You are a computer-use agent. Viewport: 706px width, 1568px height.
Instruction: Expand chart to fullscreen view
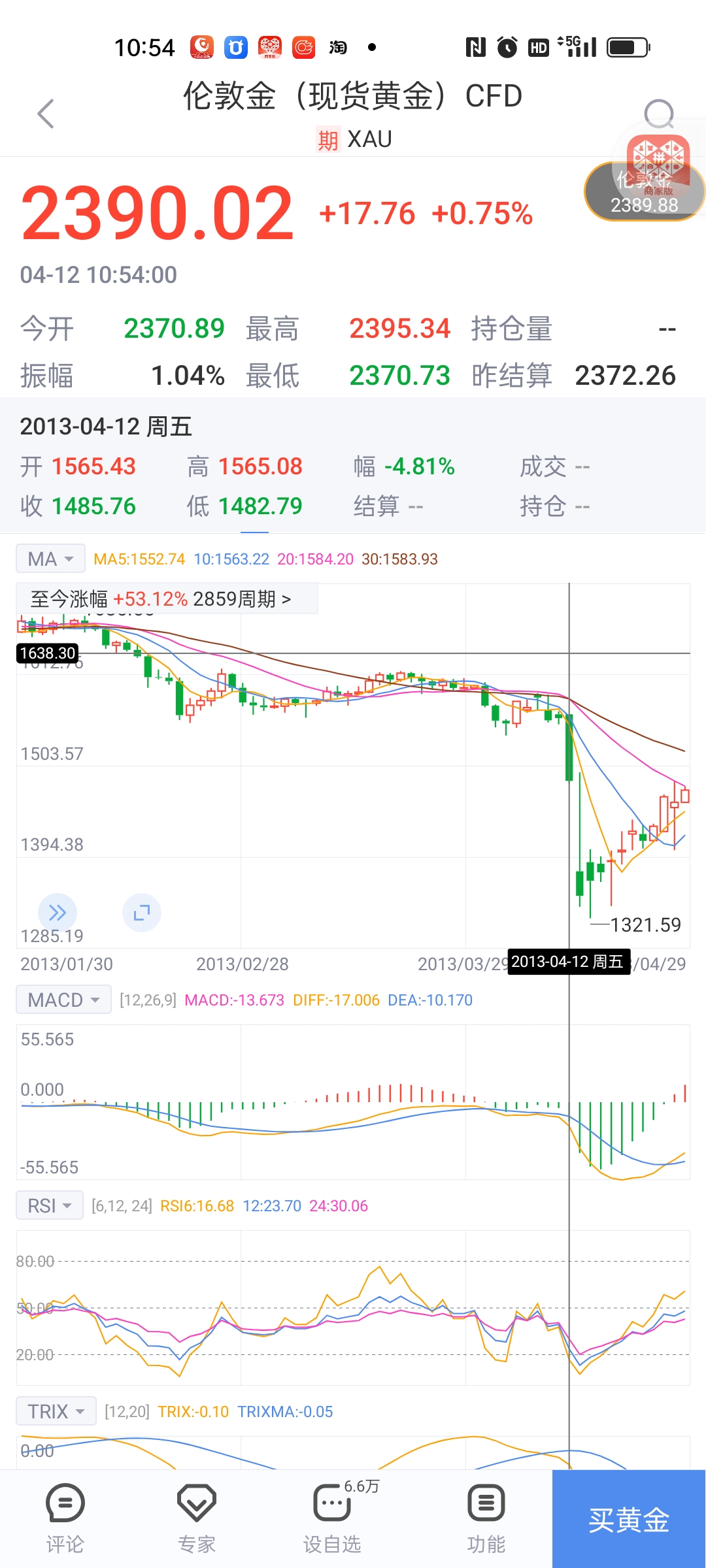pyautogui.click(x=142, y=912)
